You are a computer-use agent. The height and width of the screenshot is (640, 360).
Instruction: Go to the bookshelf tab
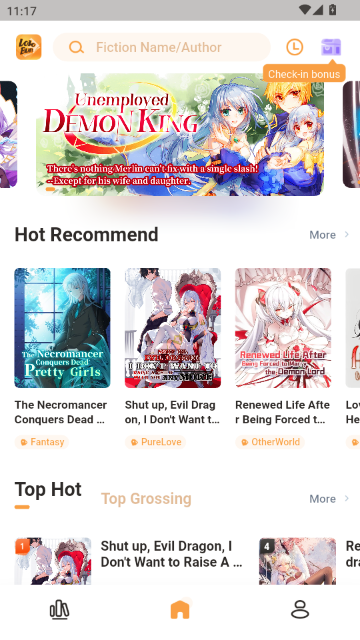(x=60, y=610)
